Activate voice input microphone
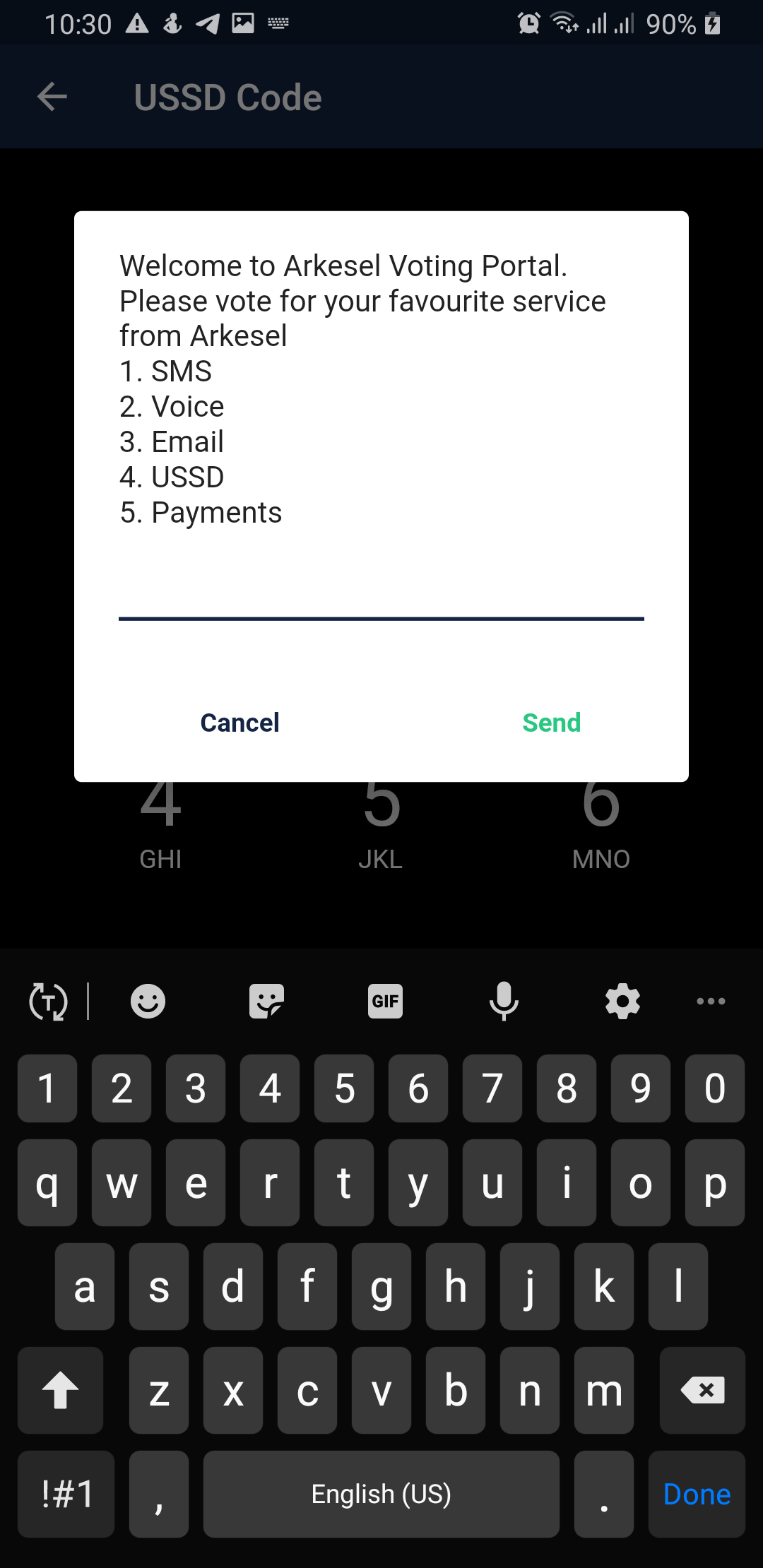 (x=504, y=1001)
